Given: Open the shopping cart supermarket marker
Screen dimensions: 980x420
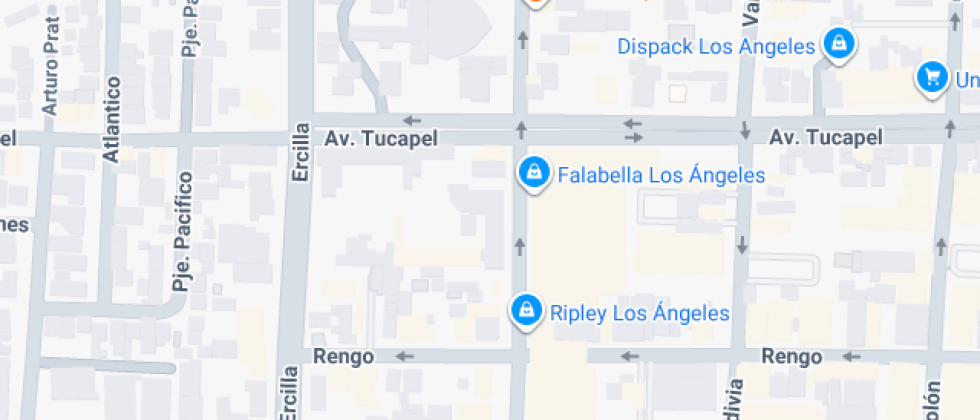Looking at the screenshot, I should 933,77.
